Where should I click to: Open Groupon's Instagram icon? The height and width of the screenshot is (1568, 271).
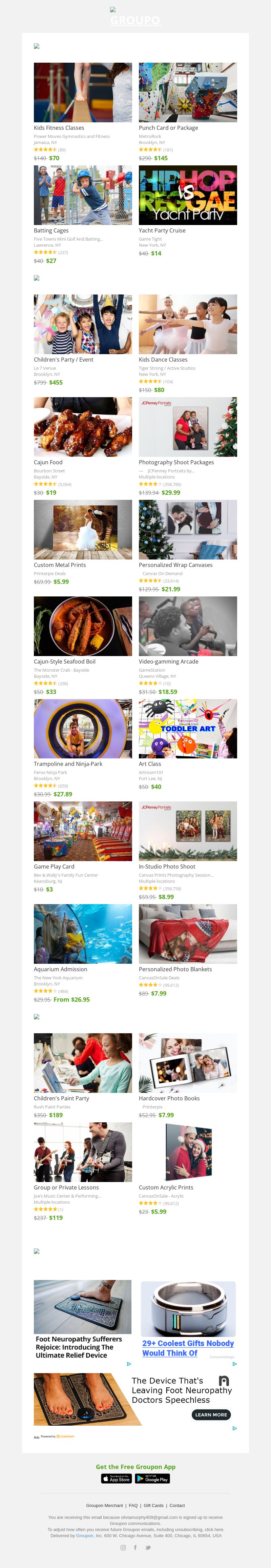(123, 1547)
